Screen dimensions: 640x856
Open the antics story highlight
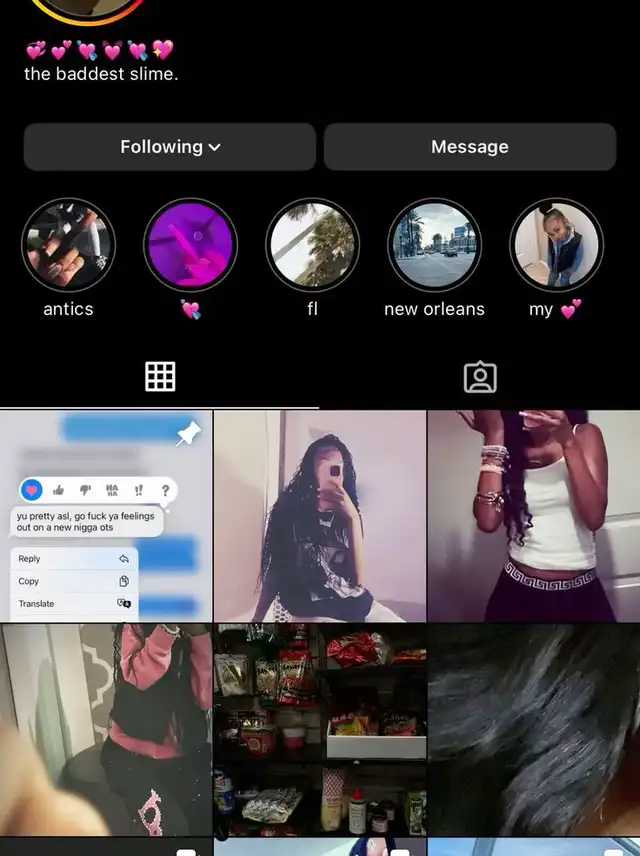68,245
